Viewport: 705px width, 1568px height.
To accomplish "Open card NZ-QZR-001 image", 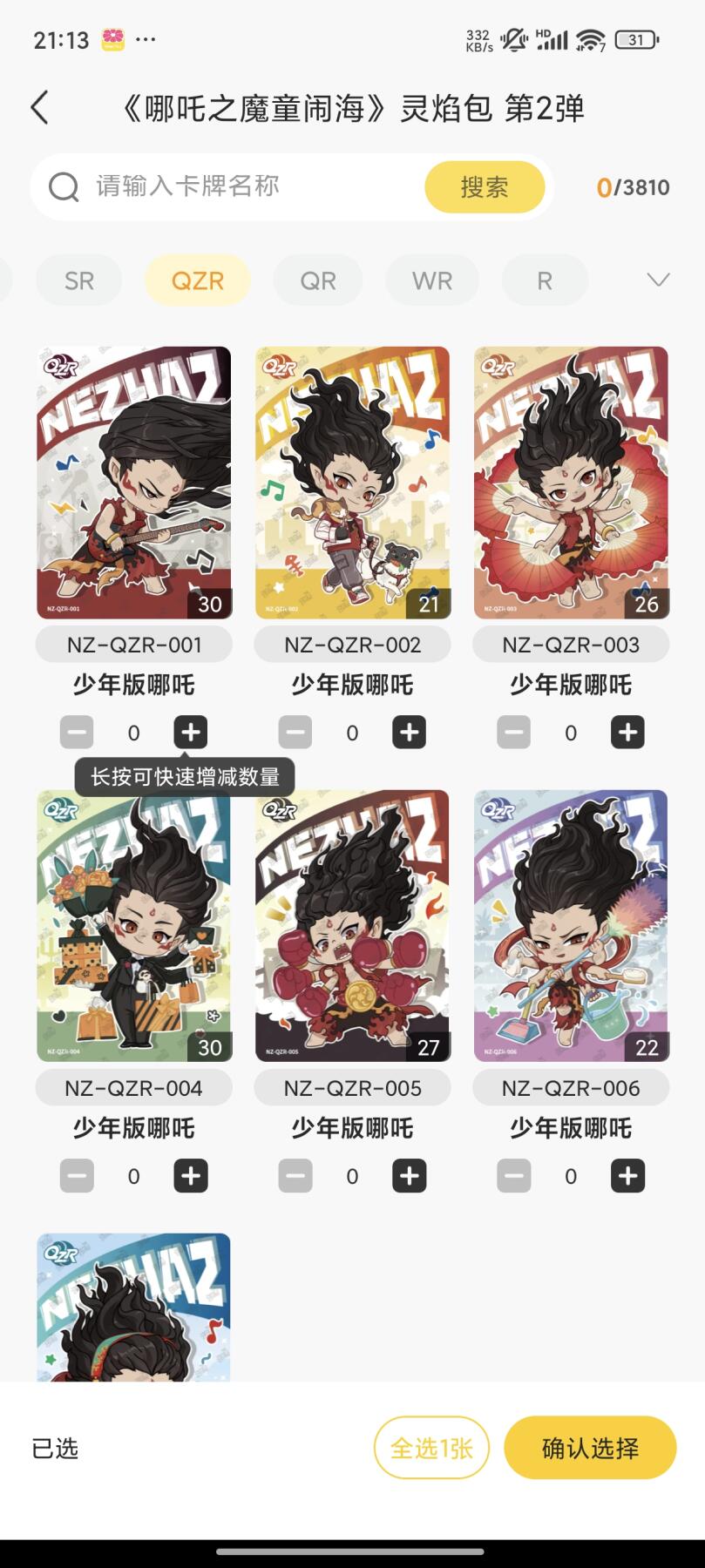I will [x=134, y=482].
